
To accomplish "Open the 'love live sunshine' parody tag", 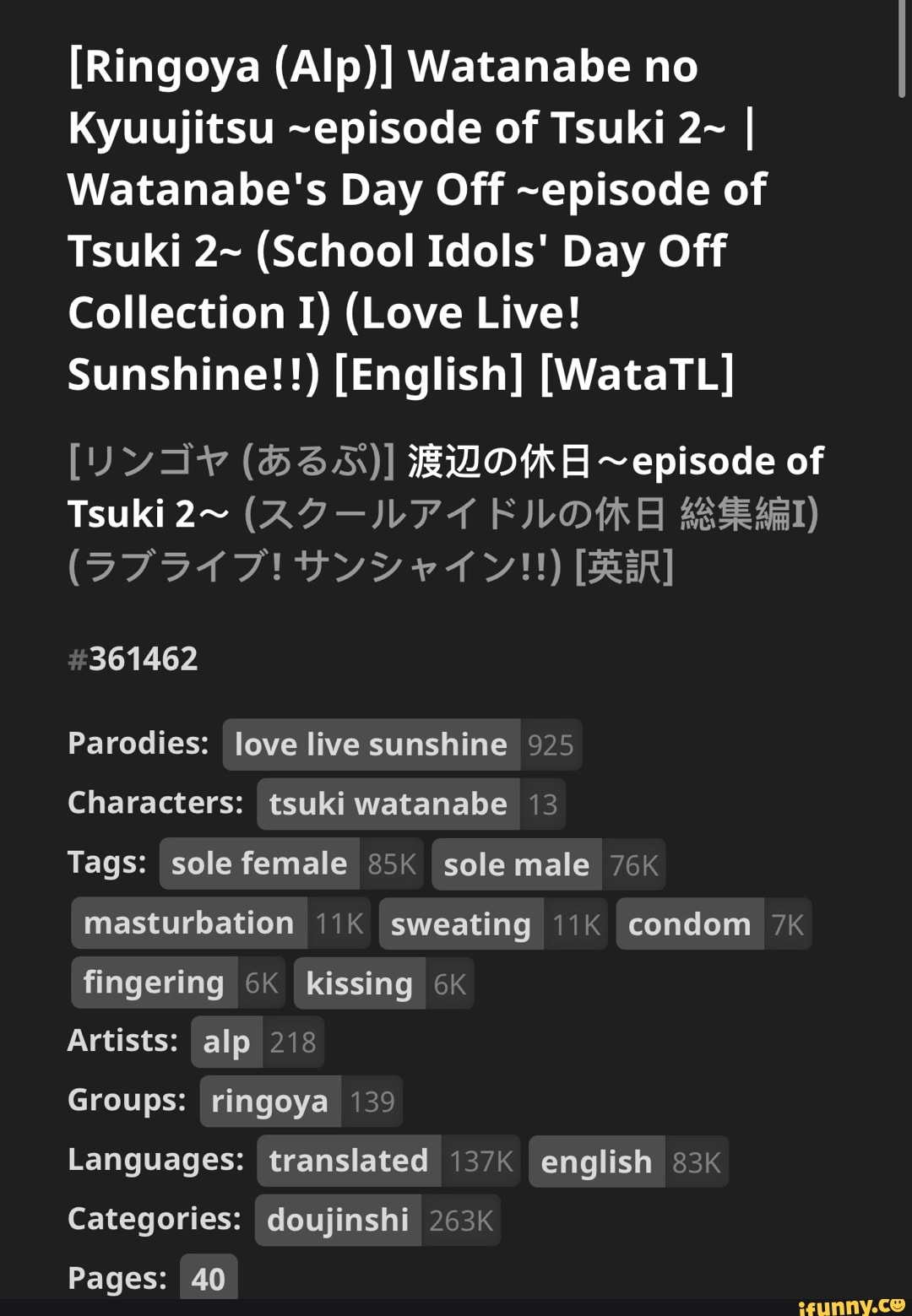I will point(370,745).
